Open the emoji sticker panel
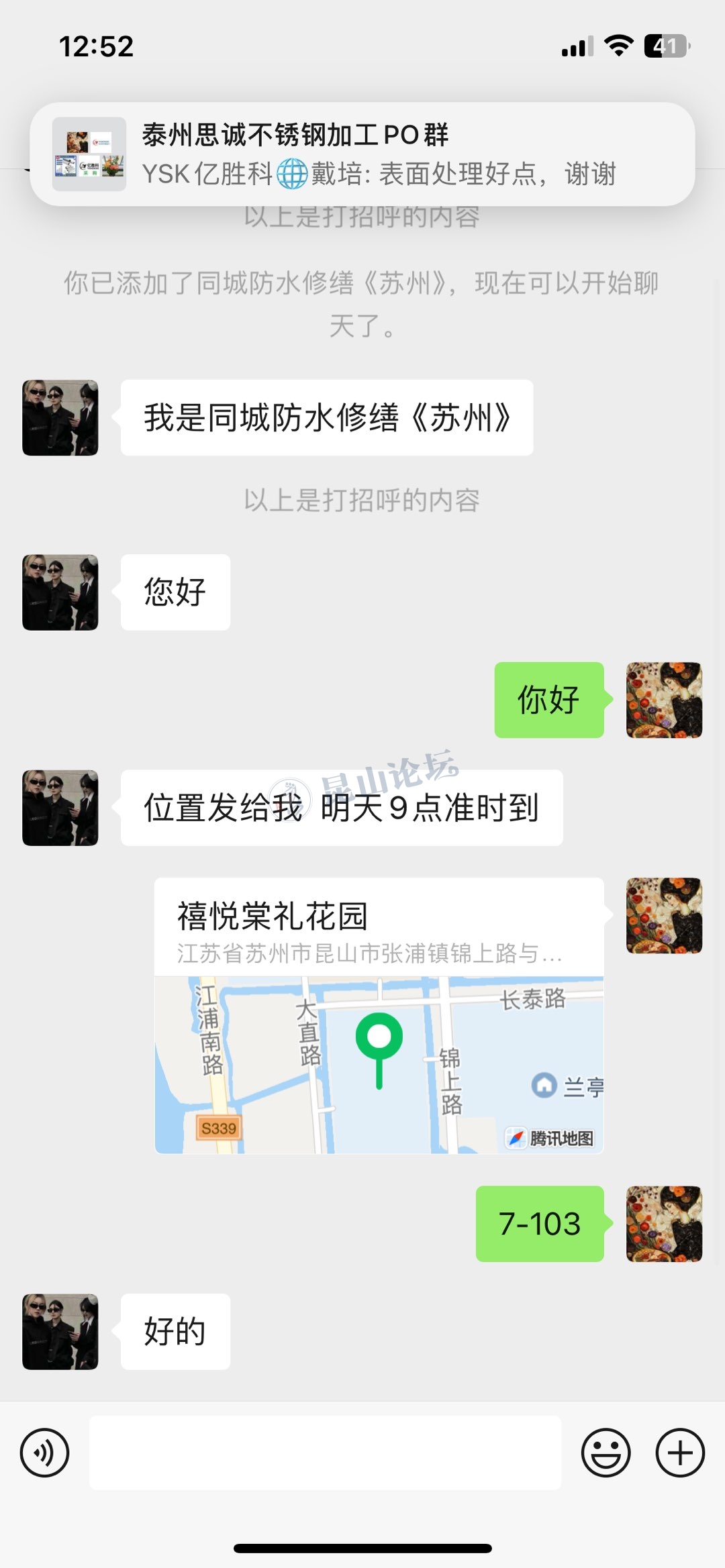The image size is (725, 1568). click(x=606, y=1453)
